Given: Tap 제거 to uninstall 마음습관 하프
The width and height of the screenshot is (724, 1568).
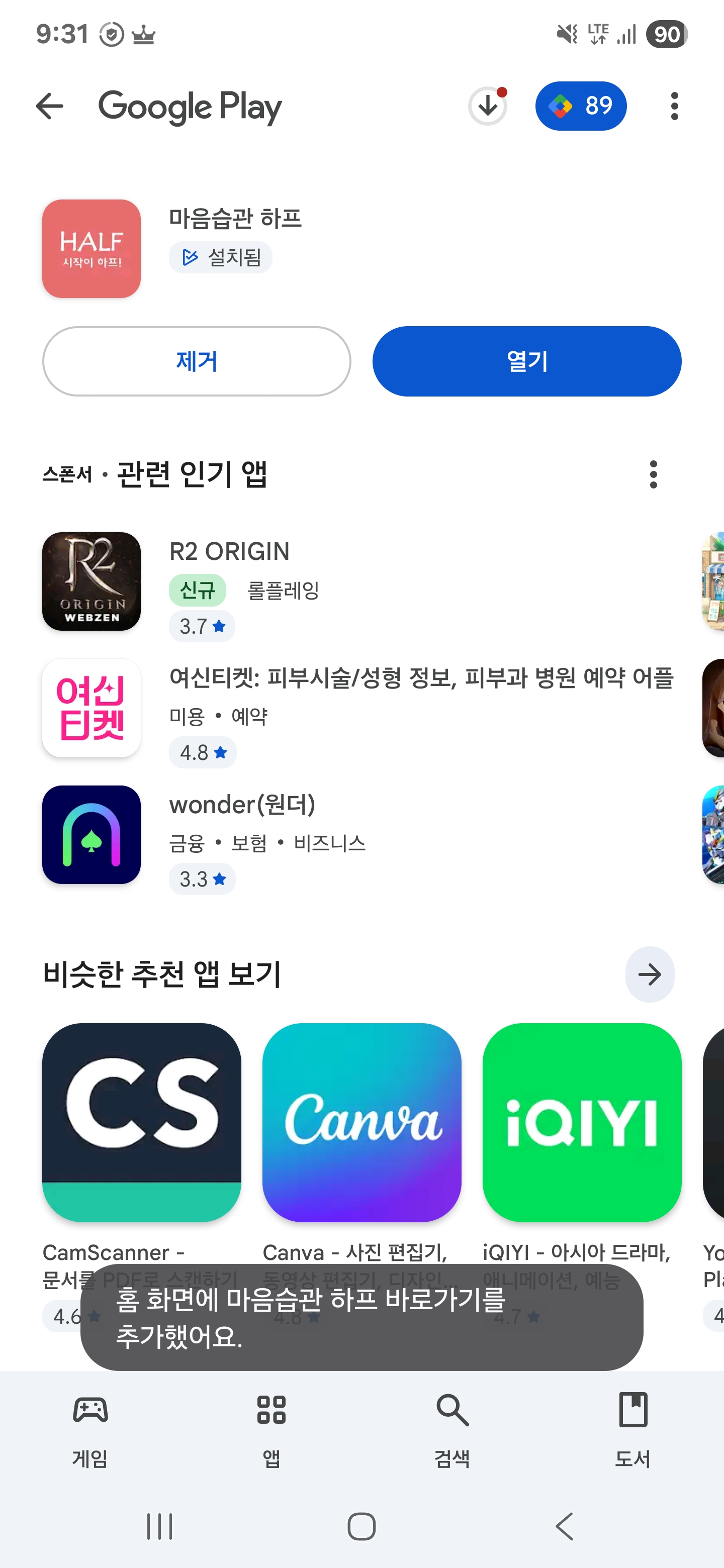Looking at the screenshot, I should click(x=196, y=361).
